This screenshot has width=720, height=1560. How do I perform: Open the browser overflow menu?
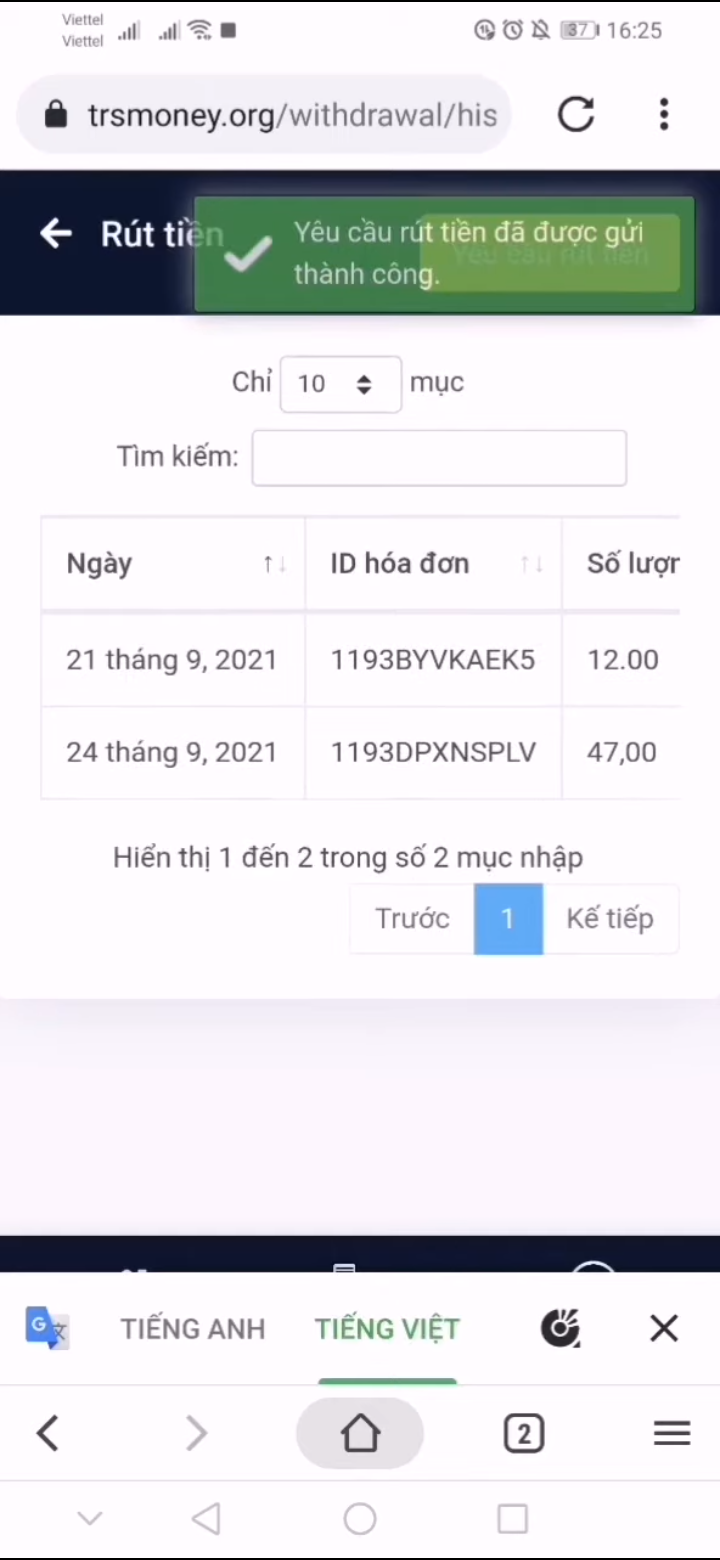tap(664, 115)
